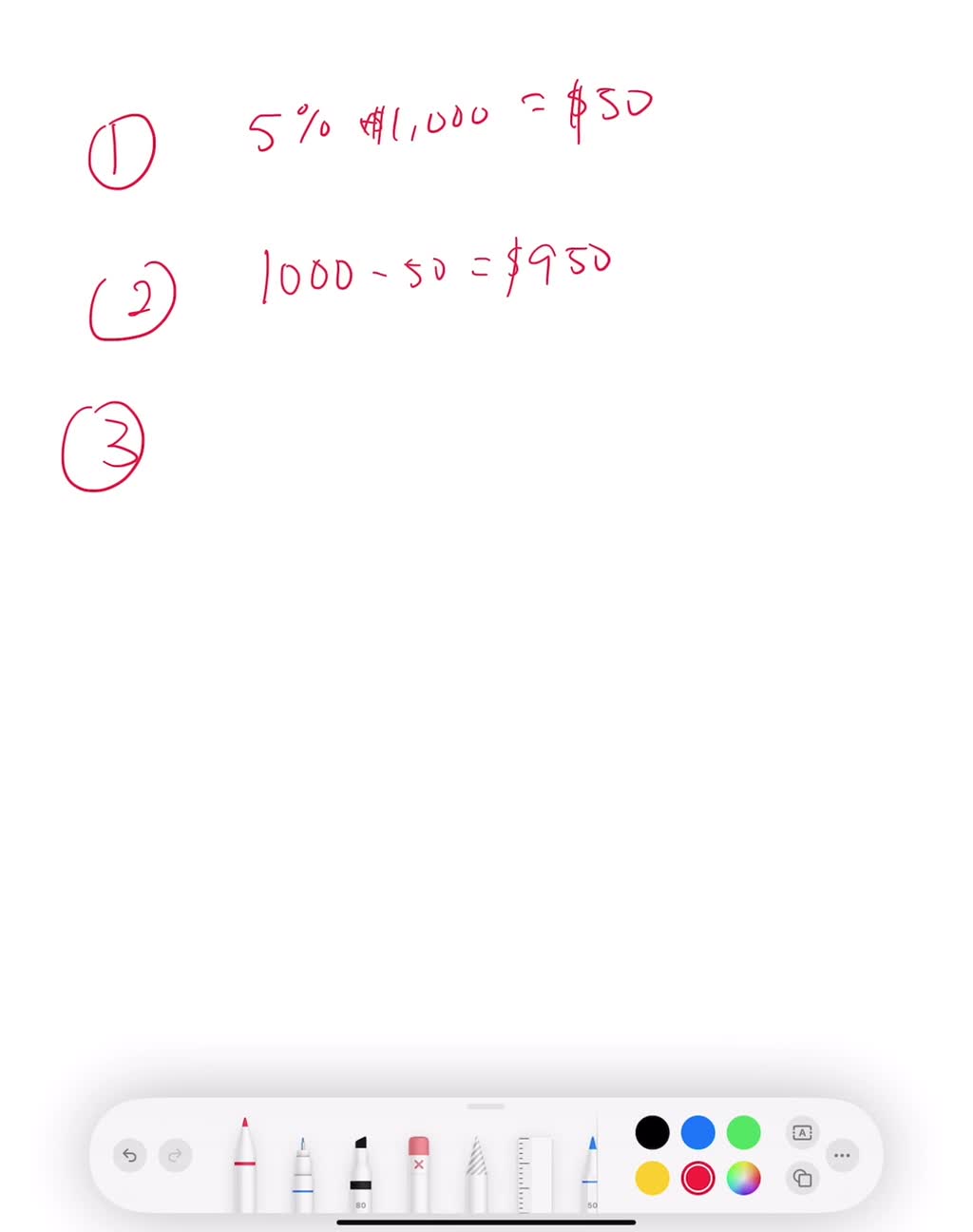The width and height of the screenshot is (973, 1232).
Task: Open the more options menu
Action: (x=842, y=1156)
